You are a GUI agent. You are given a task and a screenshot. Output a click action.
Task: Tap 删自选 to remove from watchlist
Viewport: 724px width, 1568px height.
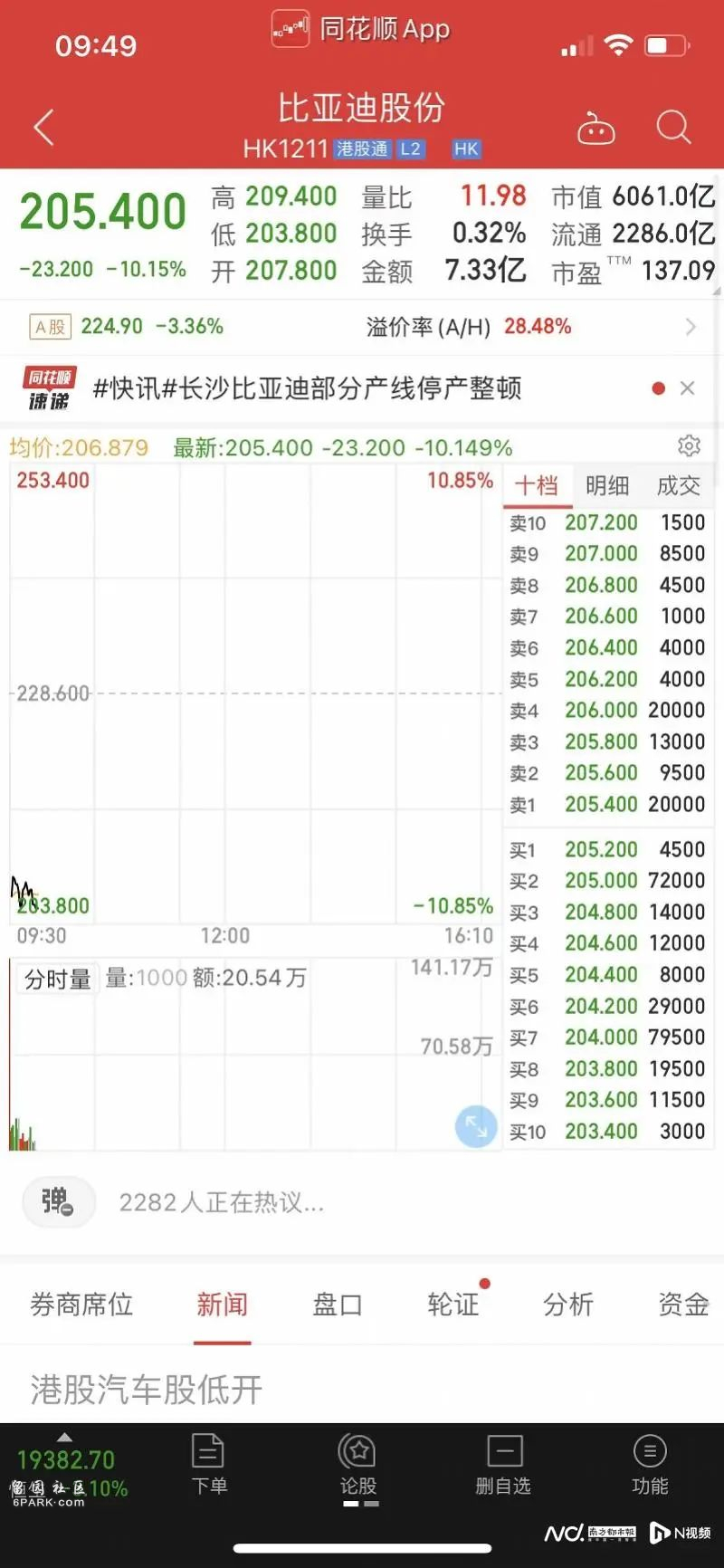[x=503, y=1464]
